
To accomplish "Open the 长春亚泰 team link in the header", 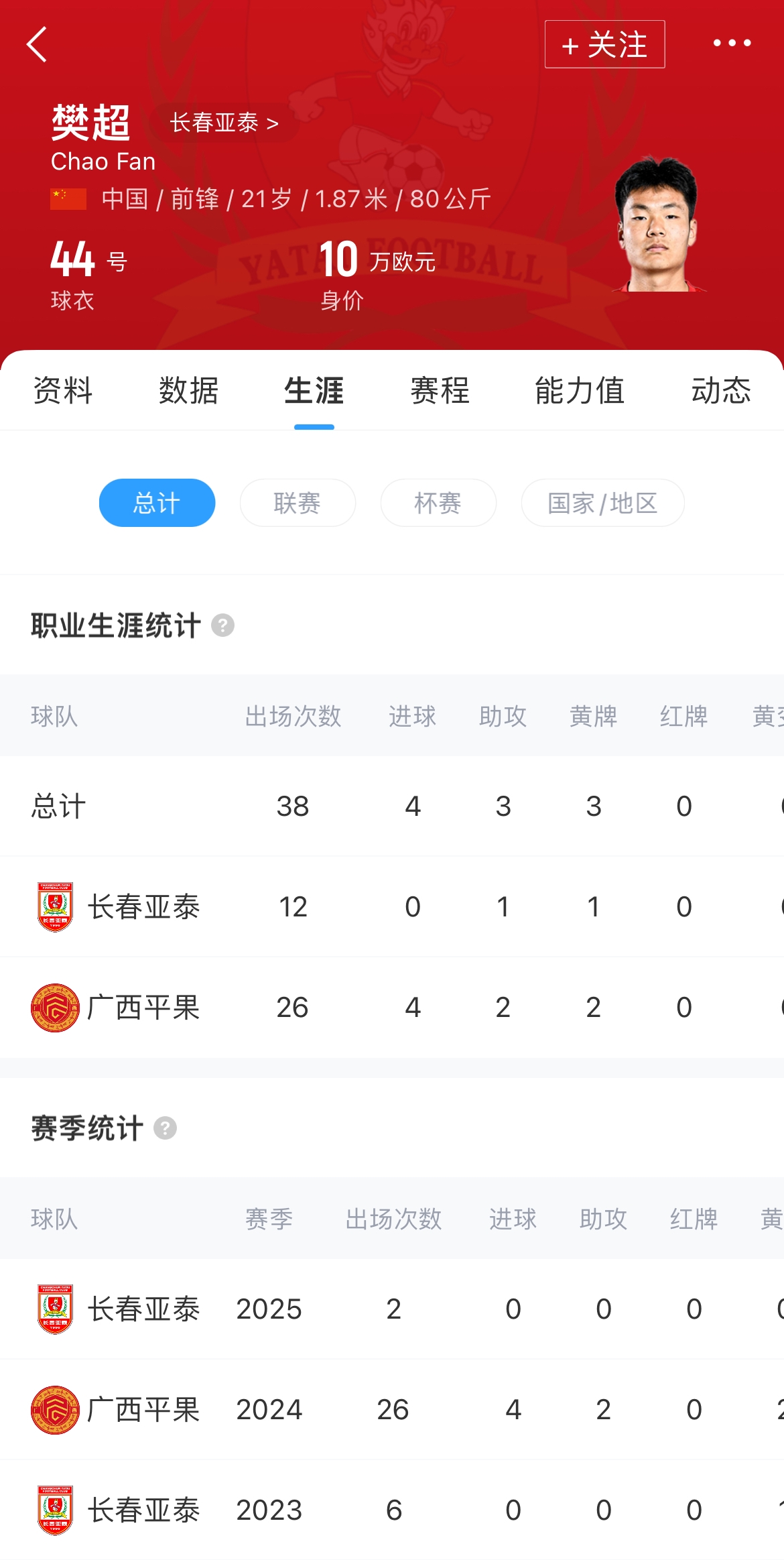I will click(x=224, y=123).
